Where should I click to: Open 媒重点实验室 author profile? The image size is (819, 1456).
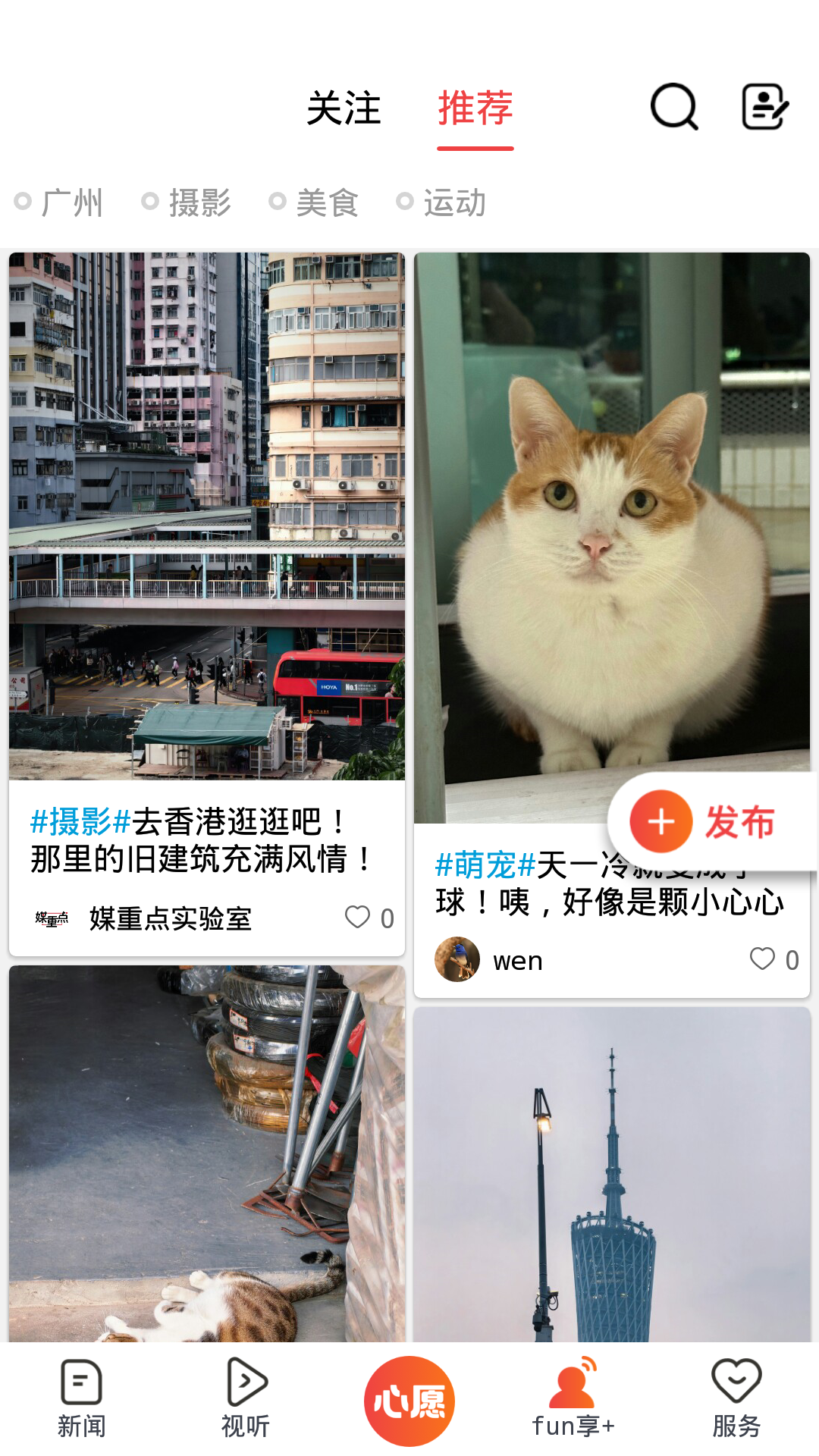click(171, 918)
